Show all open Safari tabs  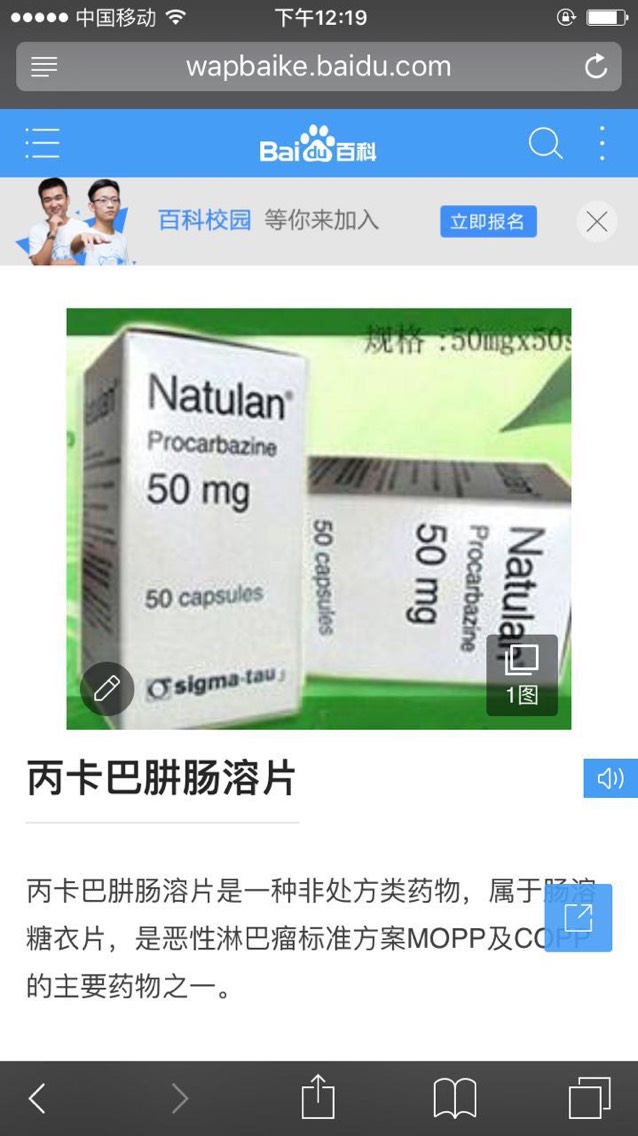click(589, 1098)
